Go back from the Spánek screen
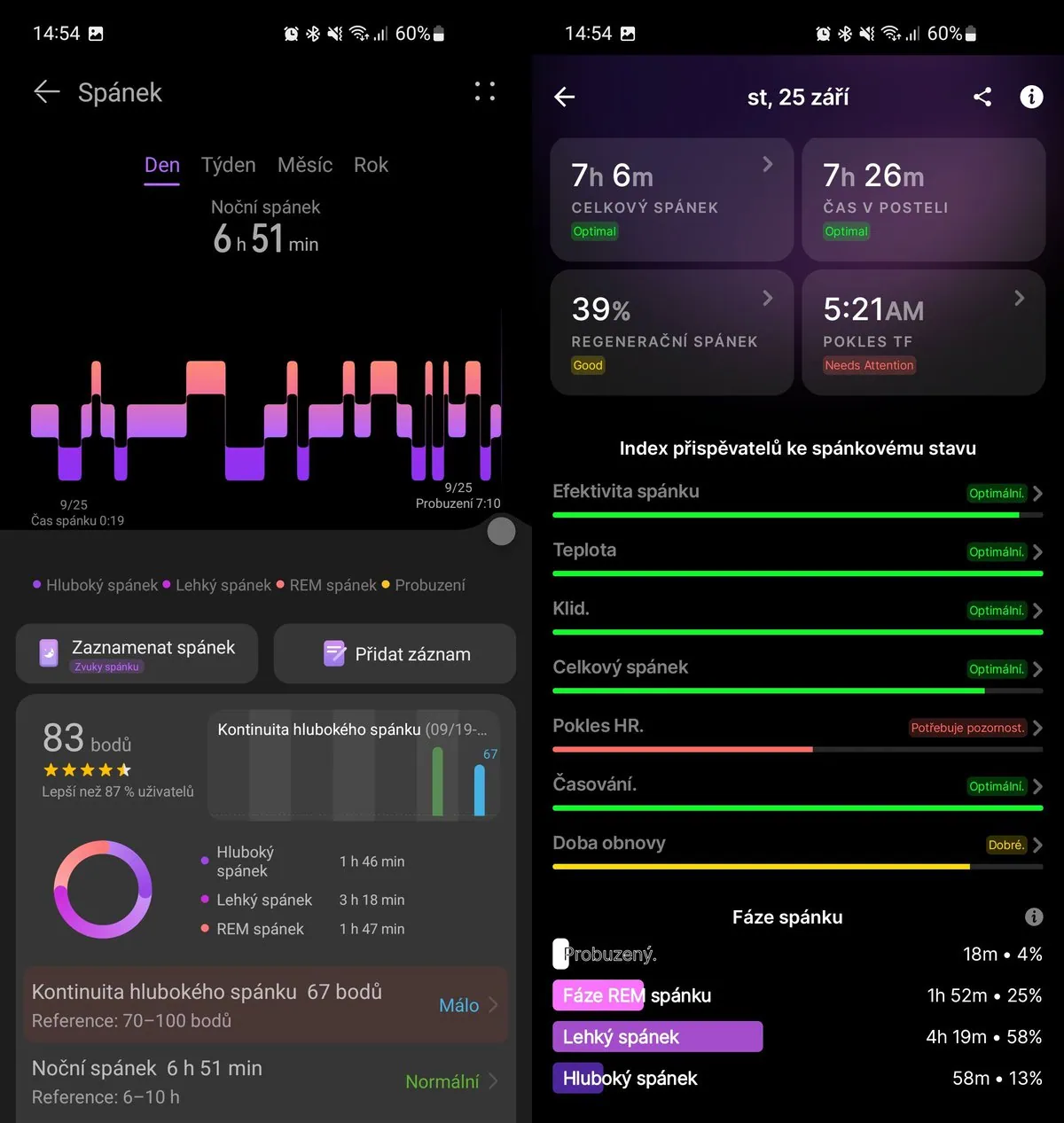 pos(46,92)
